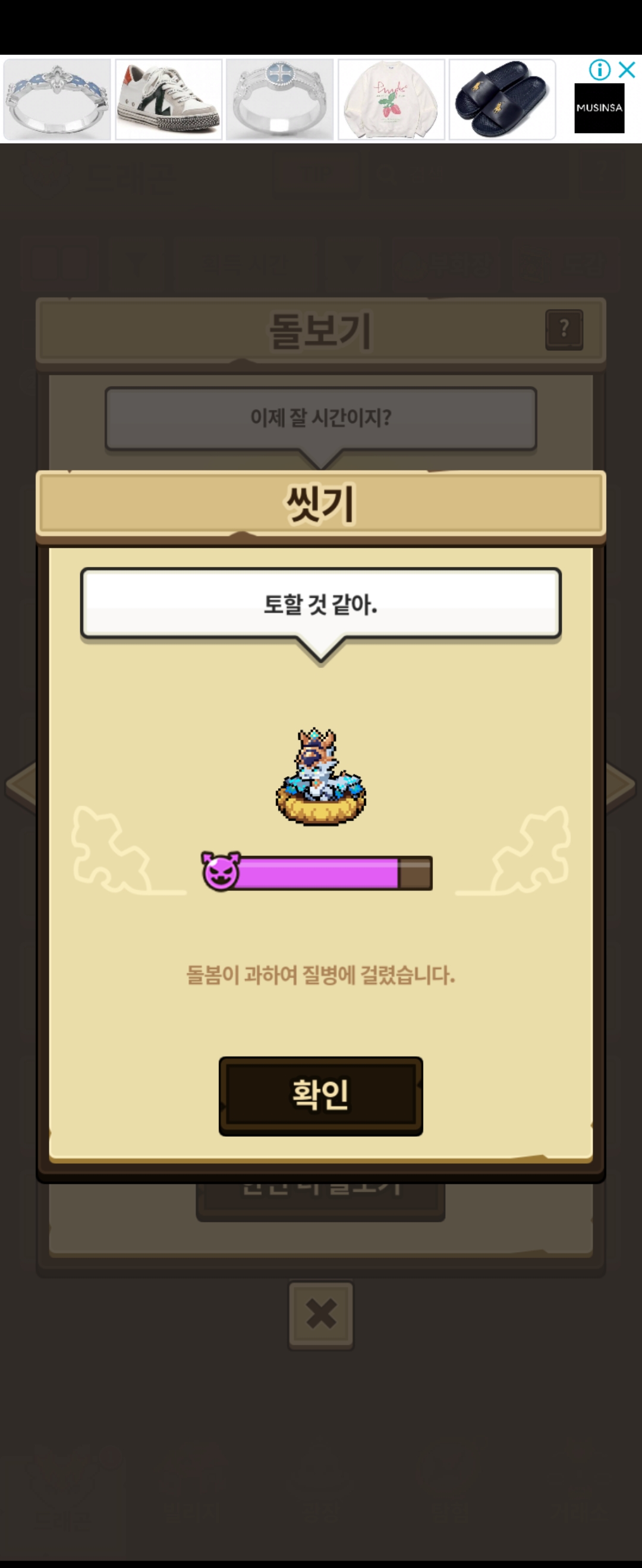View the white sneaker ad item
The width and height of the screenshot is (642, 1568).
tap(169, 99)
